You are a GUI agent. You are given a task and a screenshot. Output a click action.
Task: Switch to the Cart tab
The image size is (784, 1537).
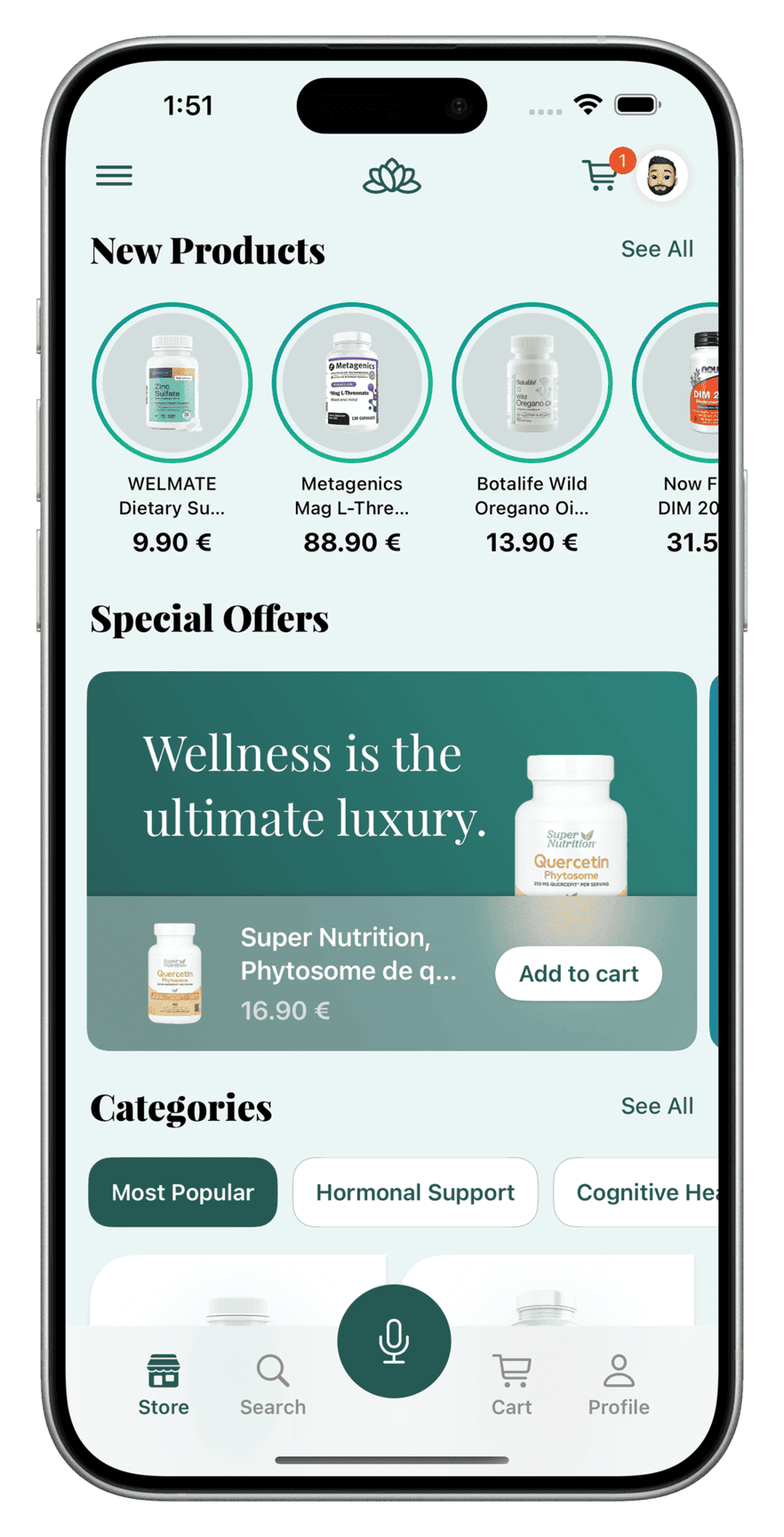(x=512, y=1383)
